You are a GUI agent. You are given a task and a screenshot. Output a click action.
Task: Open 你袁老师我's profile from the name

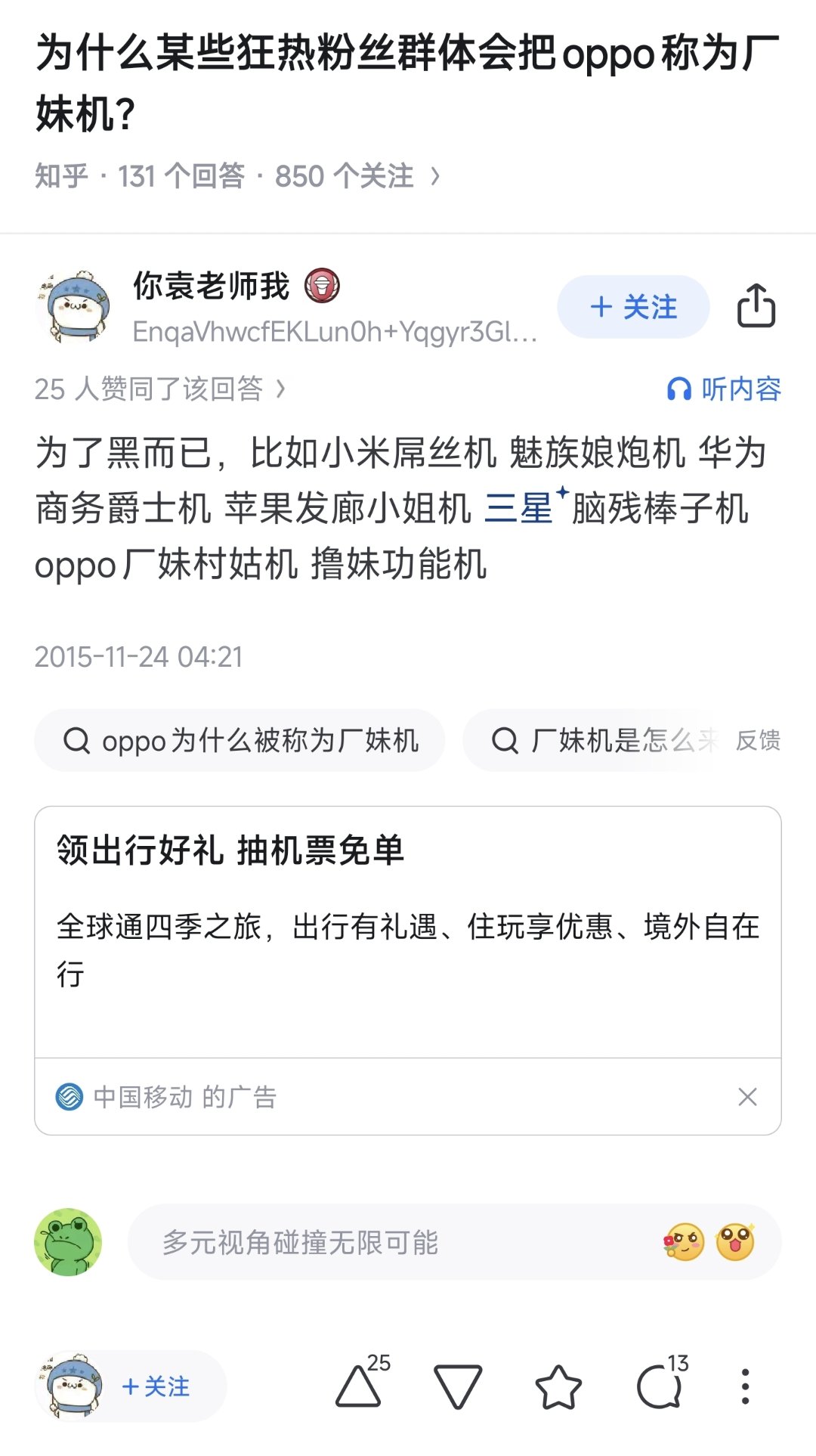click(212, 286)
